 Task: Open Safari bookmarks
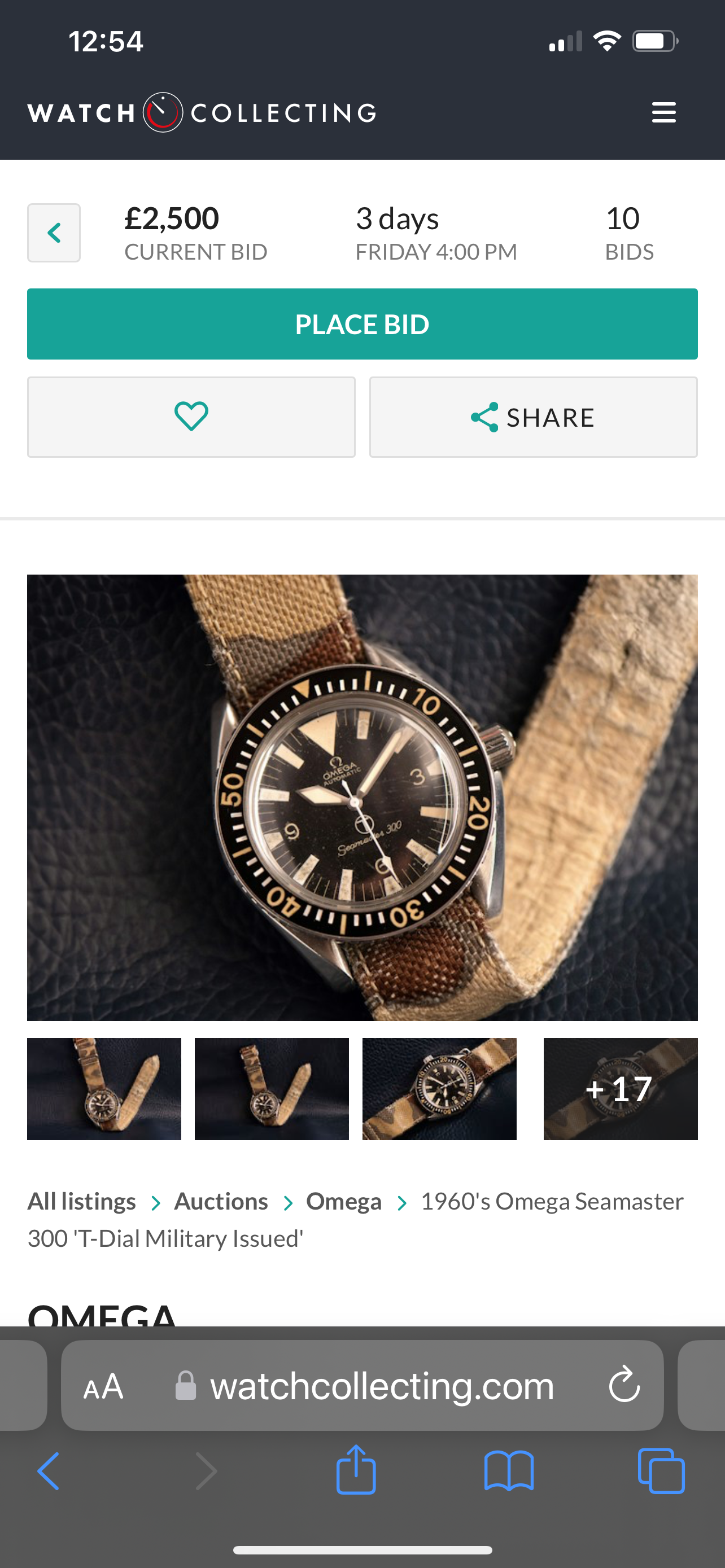click(x=508, y=1470)
